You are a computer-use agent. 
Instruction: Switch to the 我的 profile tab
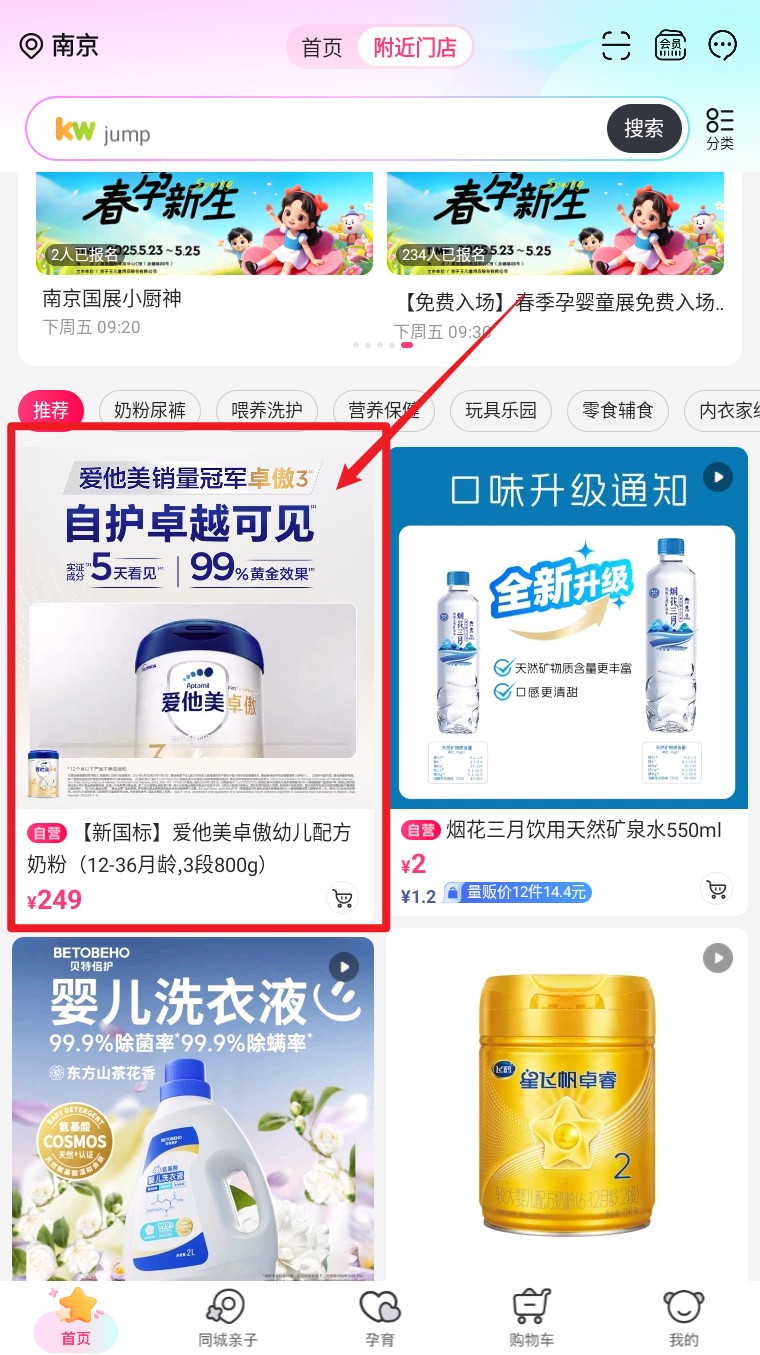point(684,1318)
